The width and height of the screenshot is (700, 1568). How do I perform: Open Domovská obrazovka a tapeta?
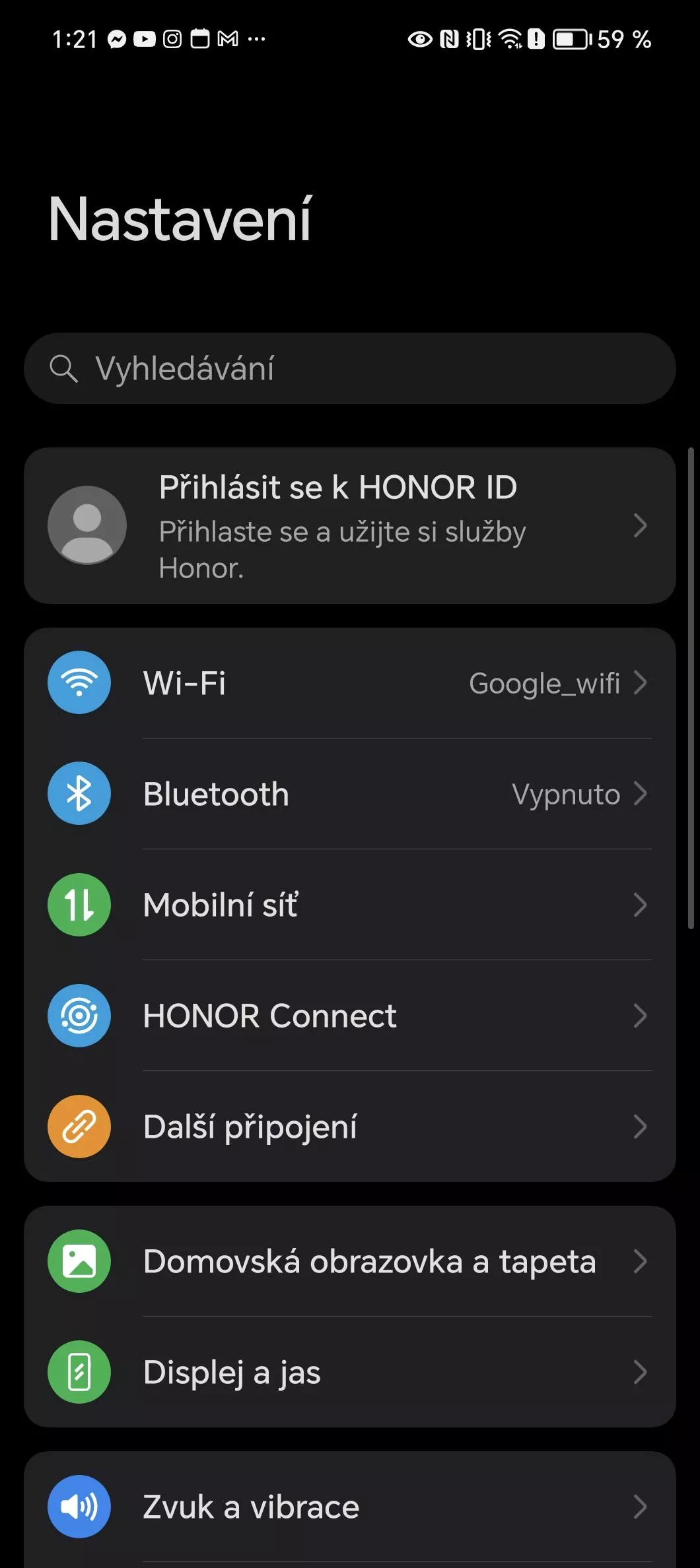350,1261
